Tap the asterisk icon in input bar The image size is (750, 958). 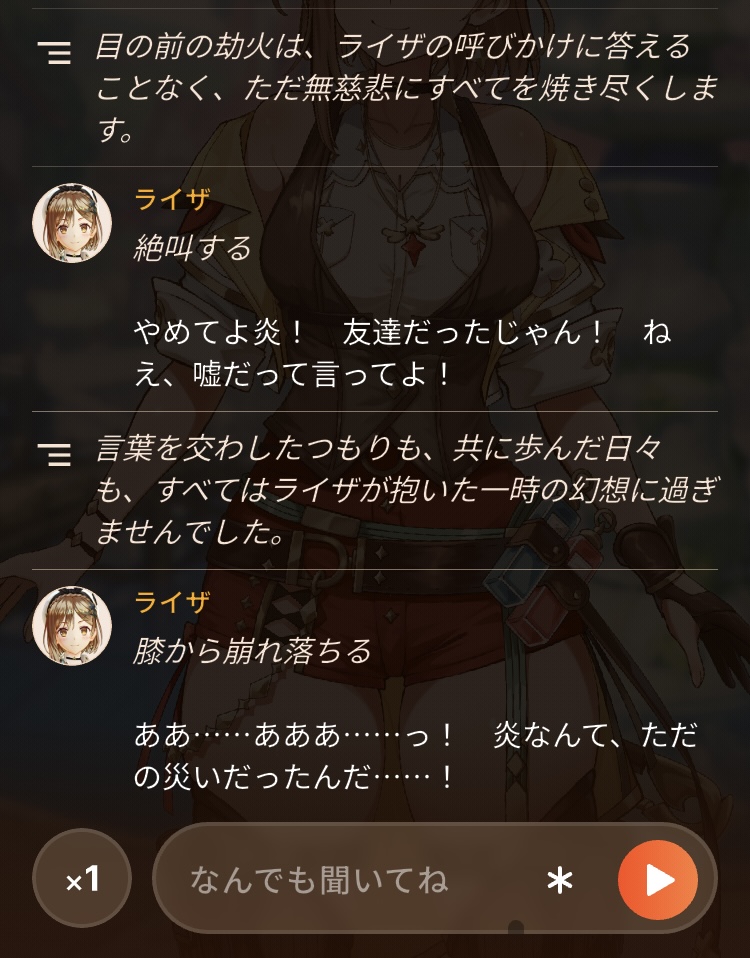click(x=560, y=881)
